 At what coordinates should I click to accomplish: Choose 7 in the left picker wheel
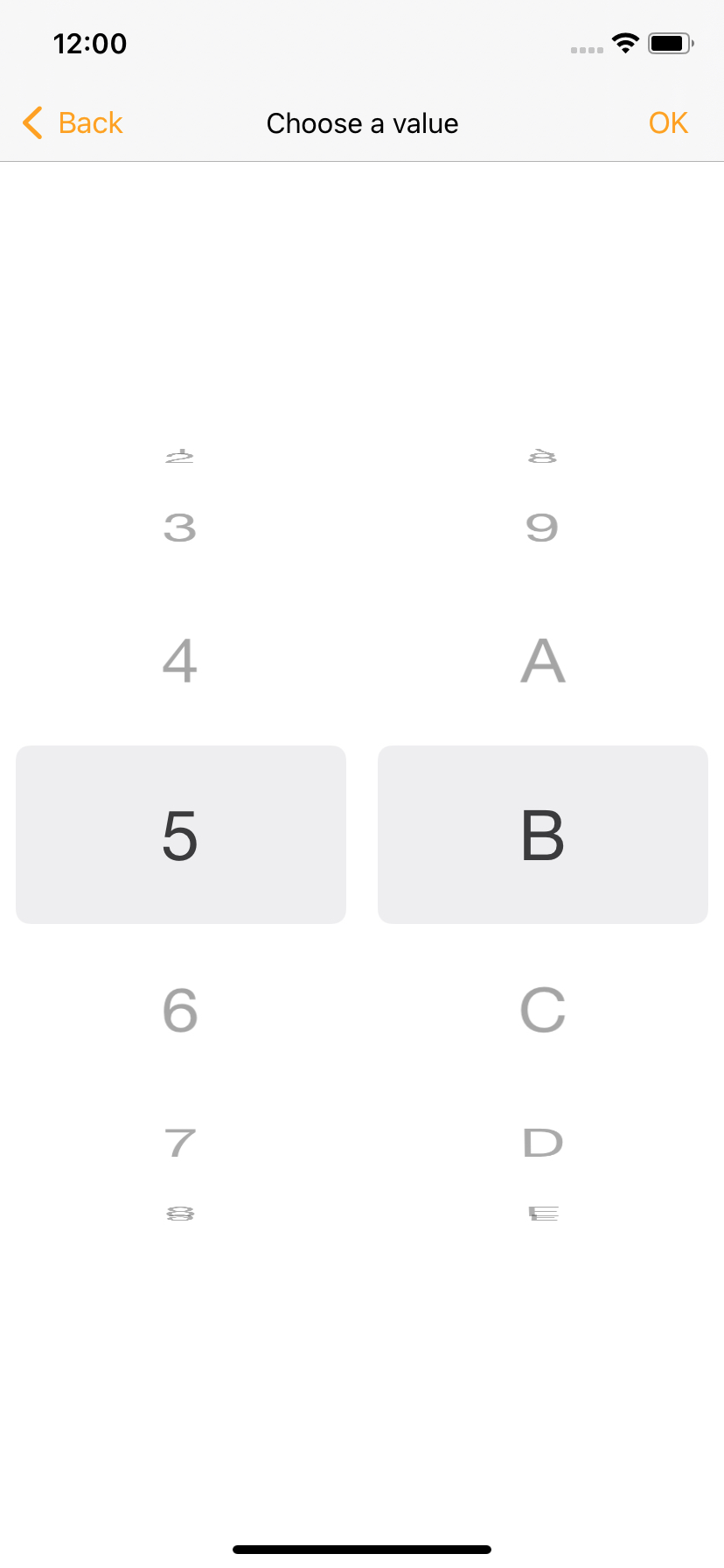[x=180, y=1143]
